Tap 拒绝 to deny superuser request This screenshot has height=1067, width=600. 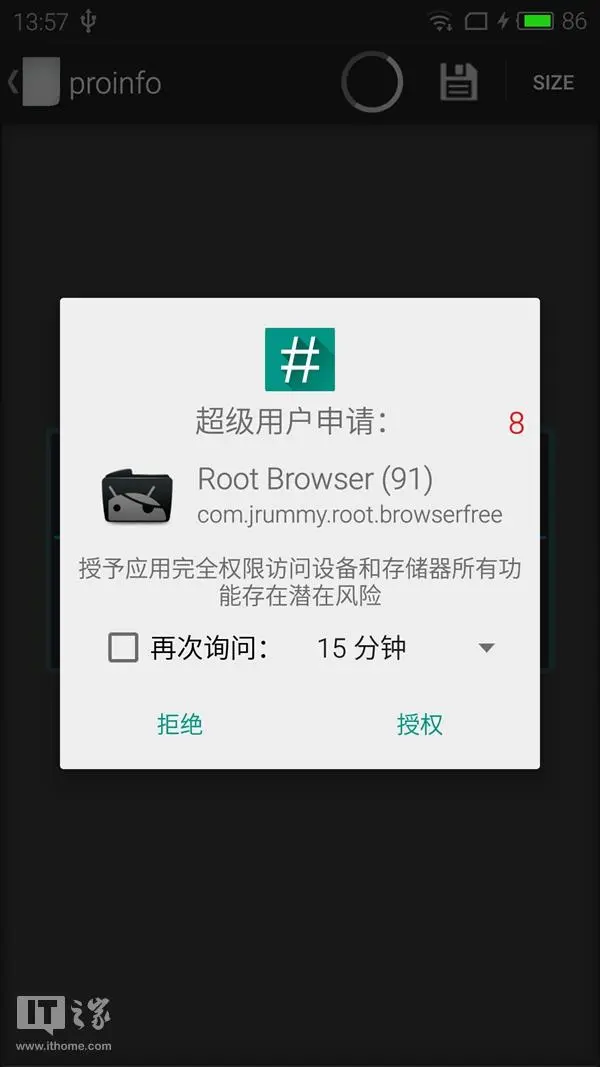(x=180, y=724)
